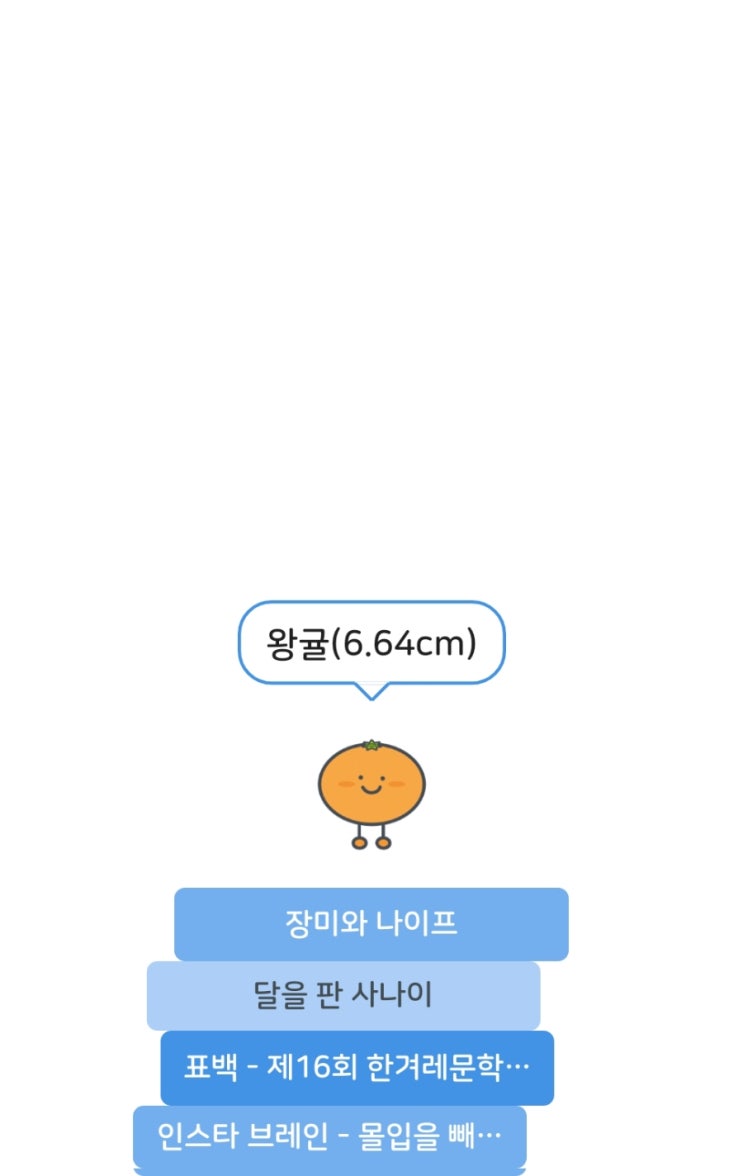The height and width of the screenshot is (1176, 743).
Task: Open 표백 - 제16회 한겨레문학 book
Action: click(x=357, y=1067)
